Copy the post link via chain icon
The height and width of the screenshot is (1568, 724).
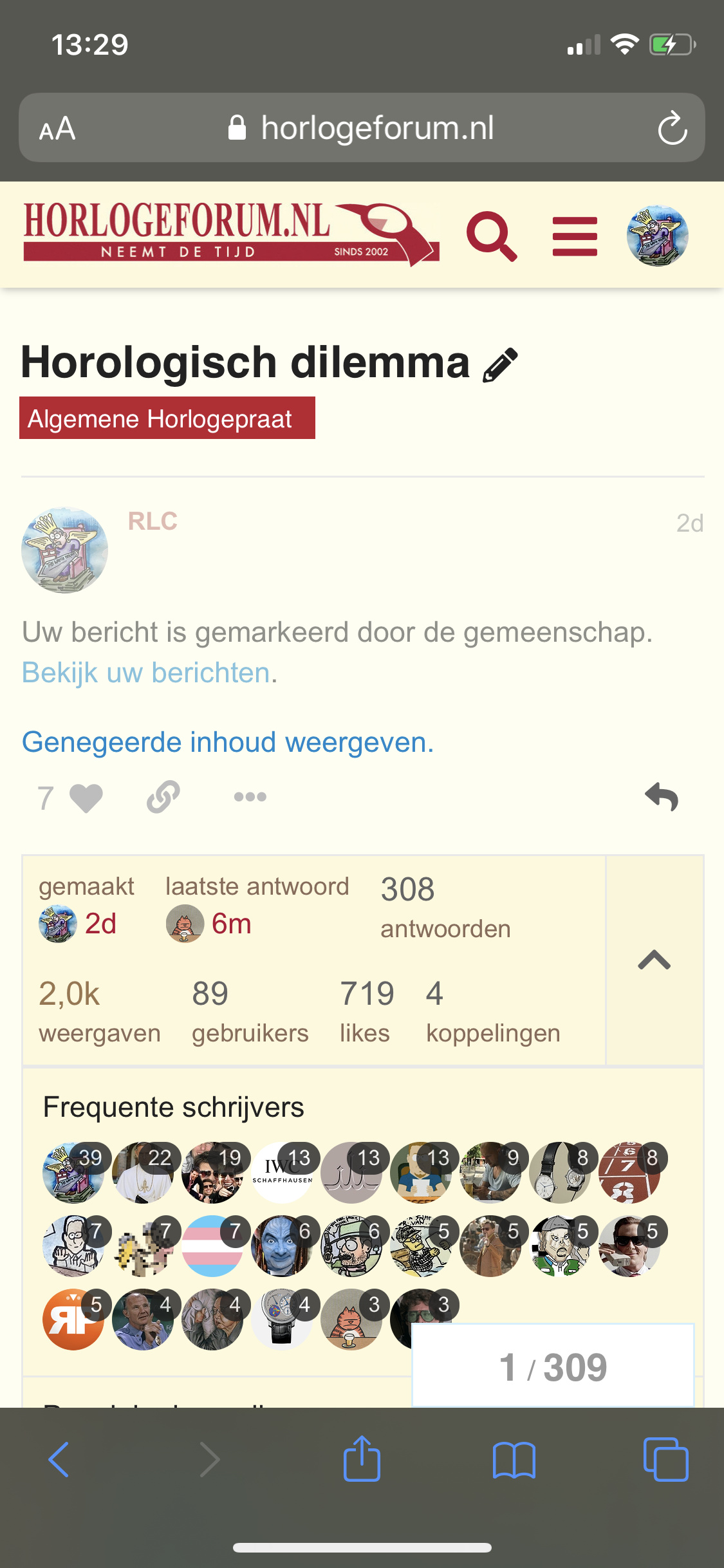click(163, 797)
